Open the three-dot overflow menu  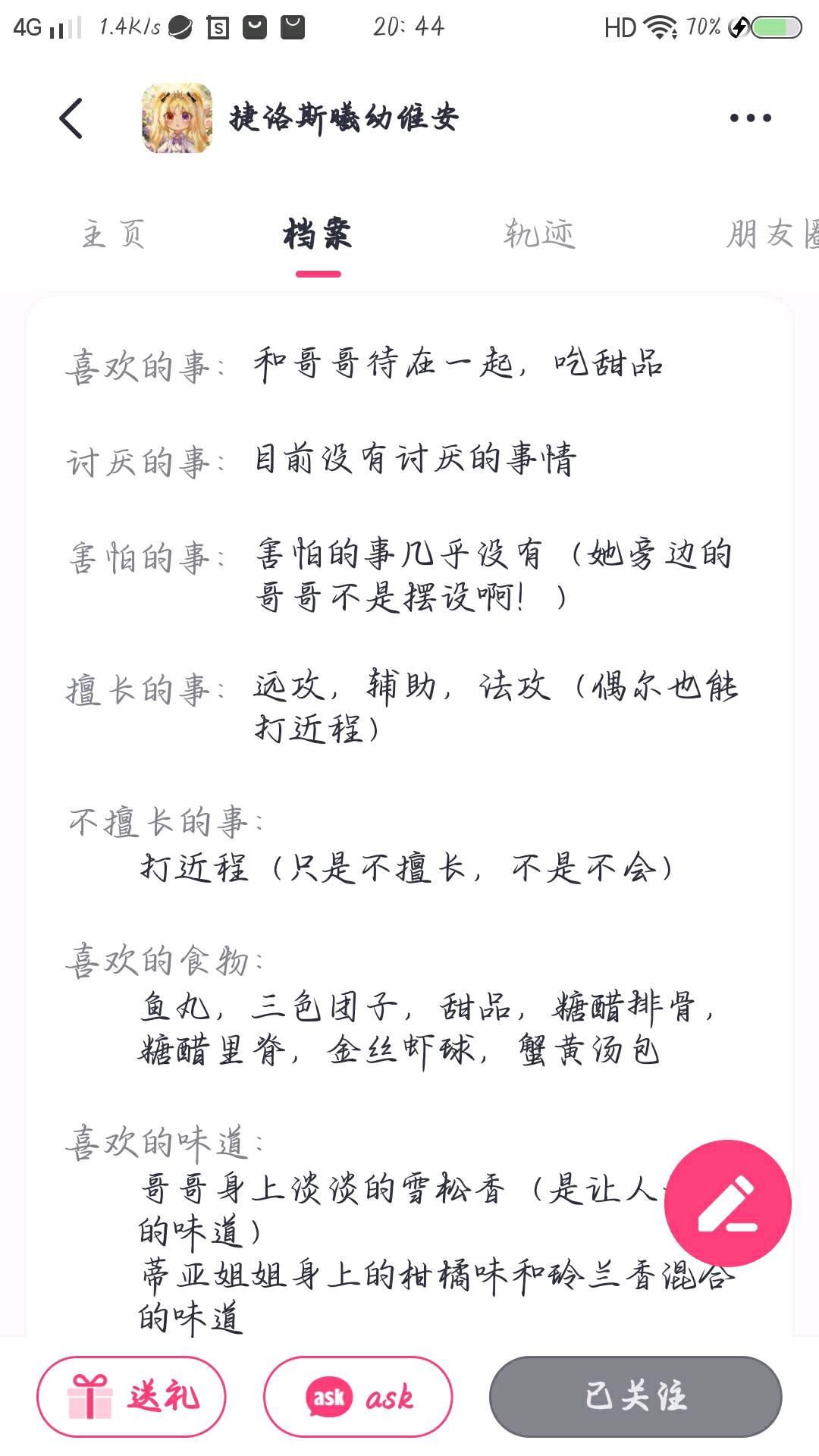[x=750, y=118]
